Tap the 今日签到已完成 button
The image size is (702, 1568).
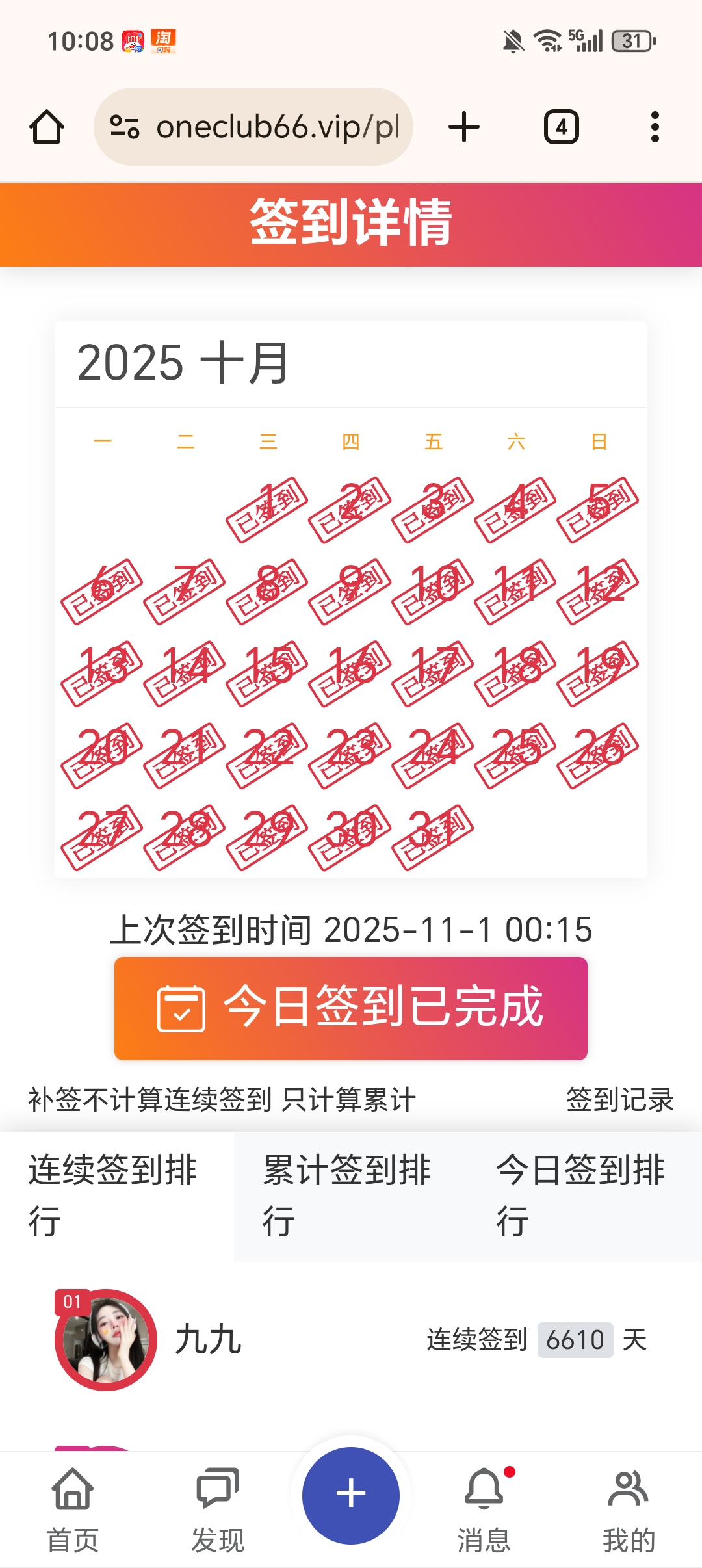click(x=351, y=1008)
